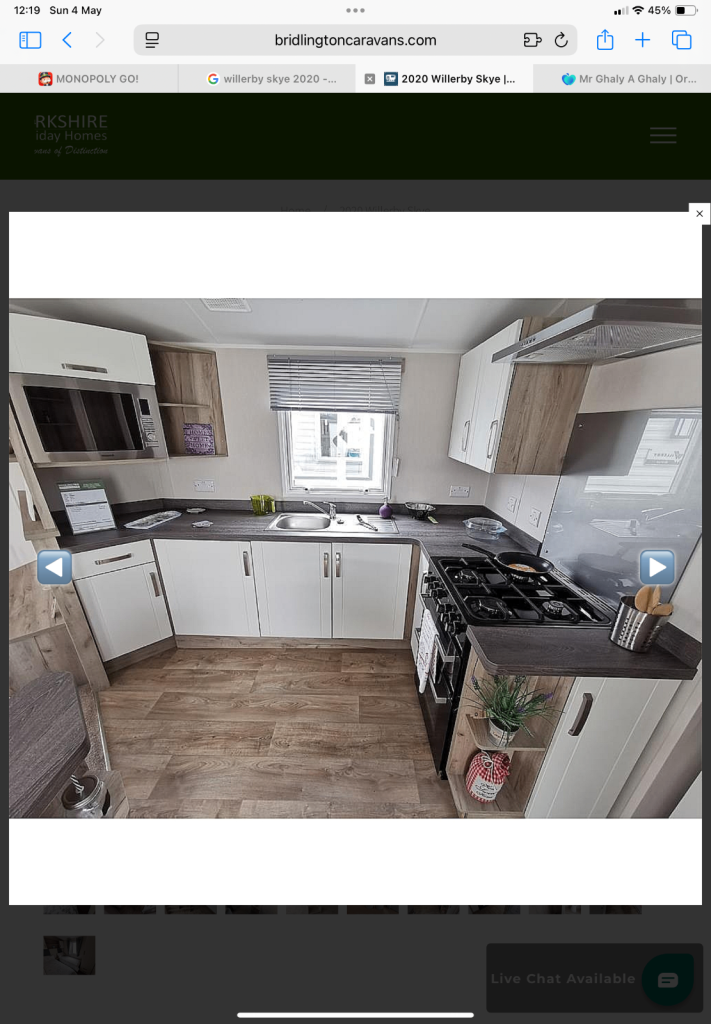The image size is (711, 1024).
Task: Switch to the Mr Ghaly A Ghaly tab
Action: [x=625, y=79]
